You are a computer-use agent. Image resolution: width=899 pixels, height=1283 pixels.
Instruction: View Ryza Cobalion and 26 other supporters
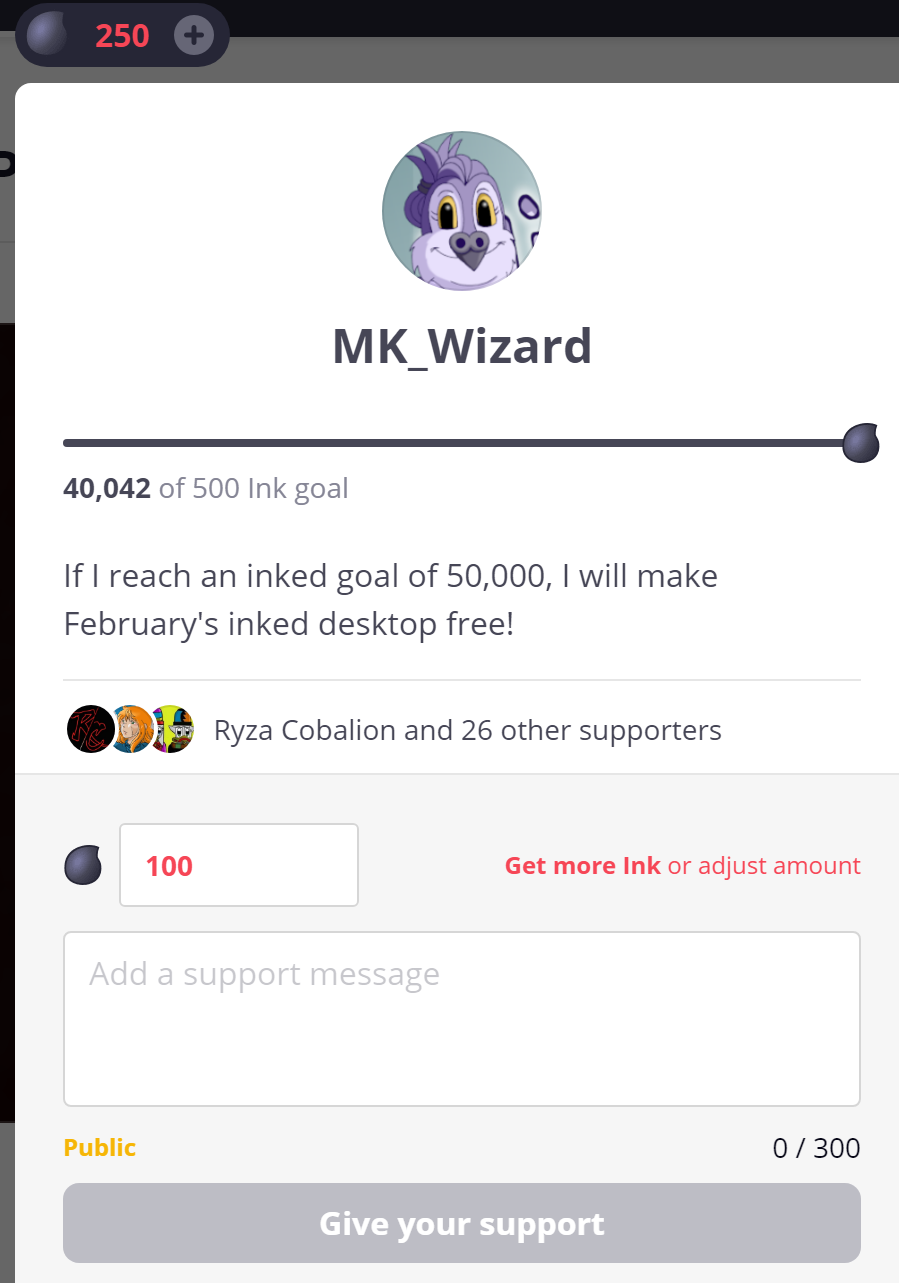[x=467, y=730]
